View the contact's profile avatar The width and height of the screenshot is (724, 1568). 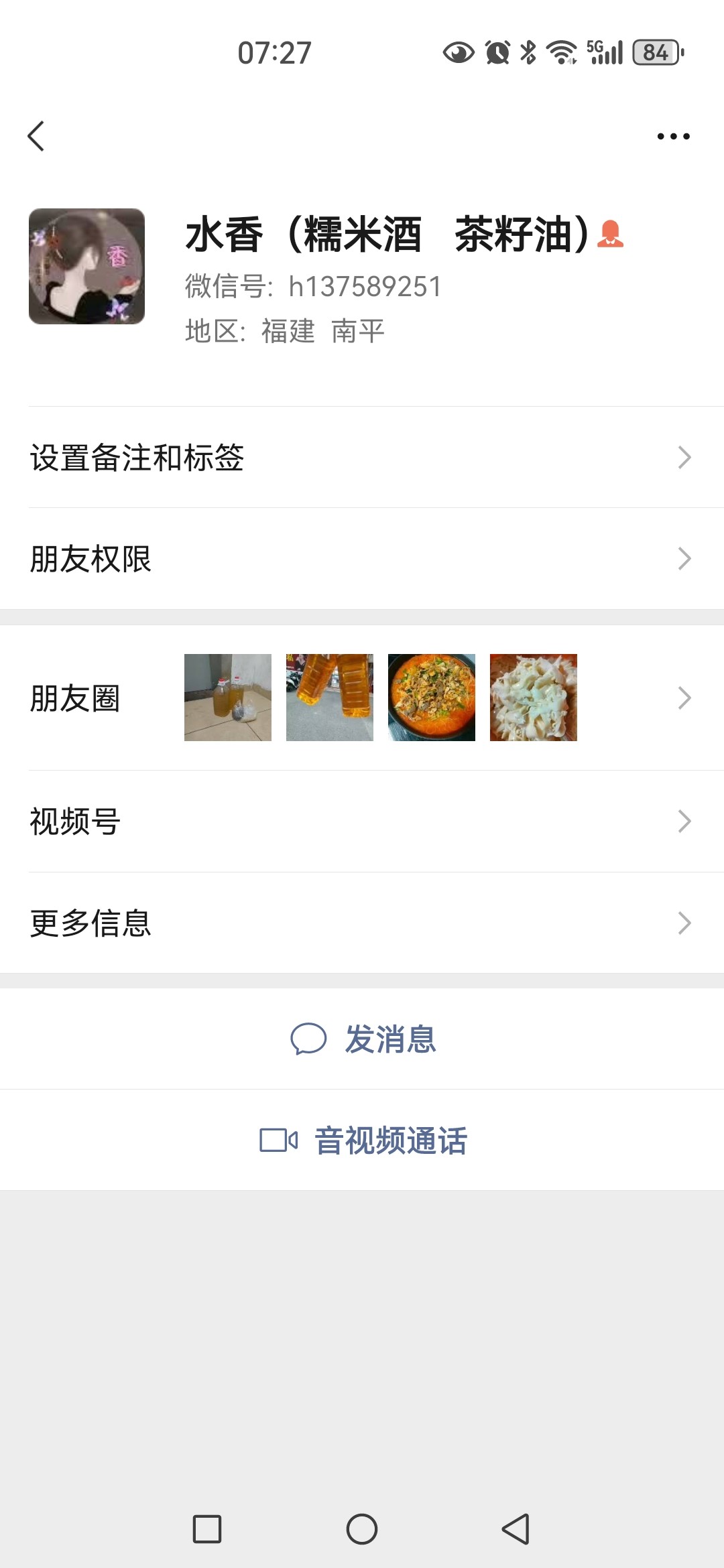point(86,266)
